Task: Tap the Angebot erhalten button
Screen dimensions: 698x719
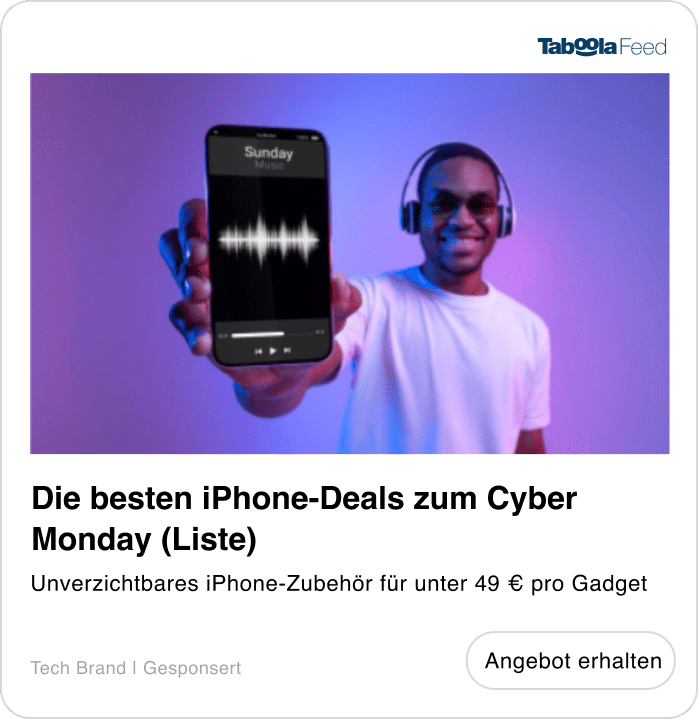Action: click(572, 661)
